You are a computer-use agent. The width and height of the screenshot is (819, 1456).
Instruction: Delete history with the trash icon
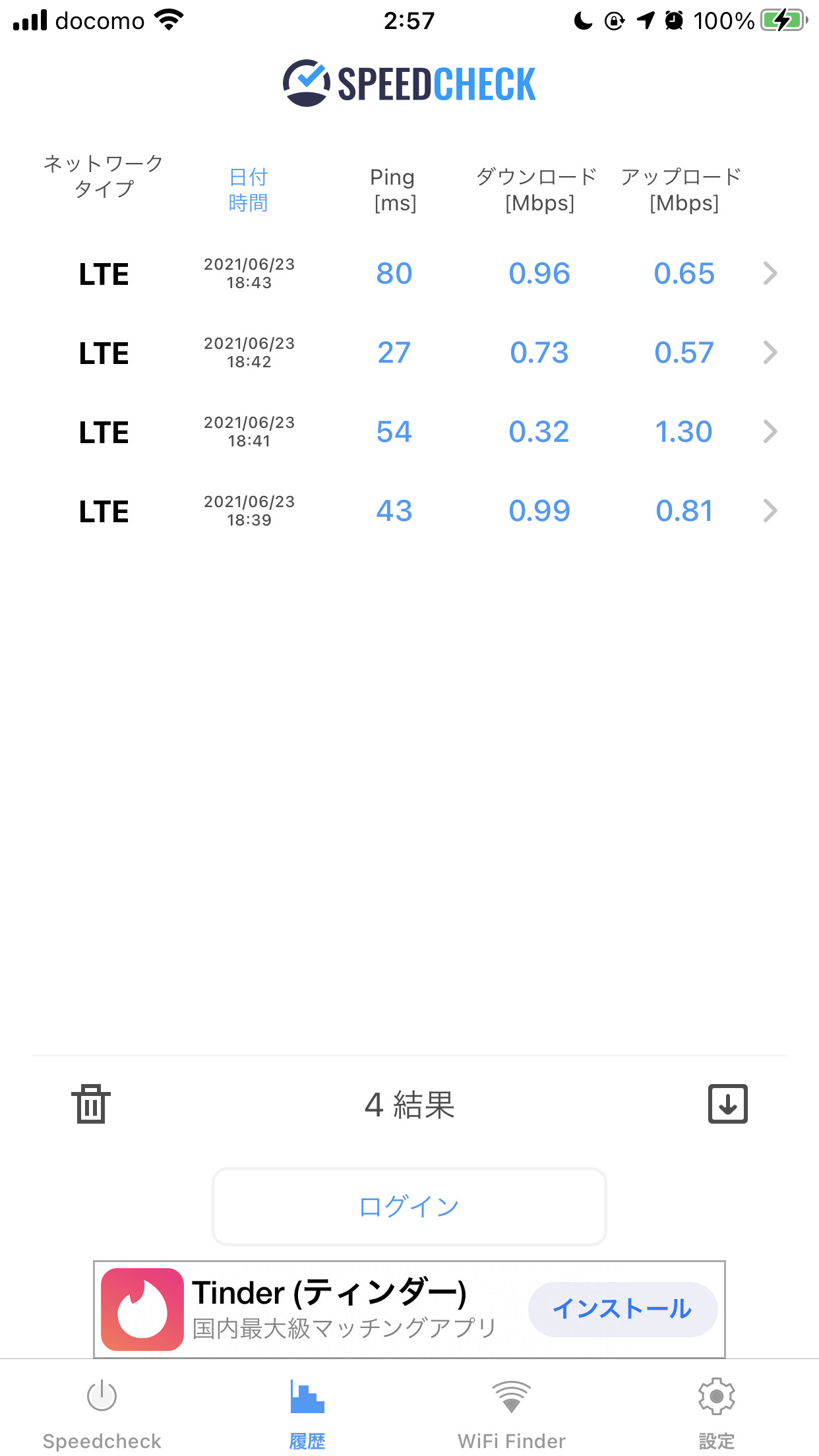pos(91,1104)
